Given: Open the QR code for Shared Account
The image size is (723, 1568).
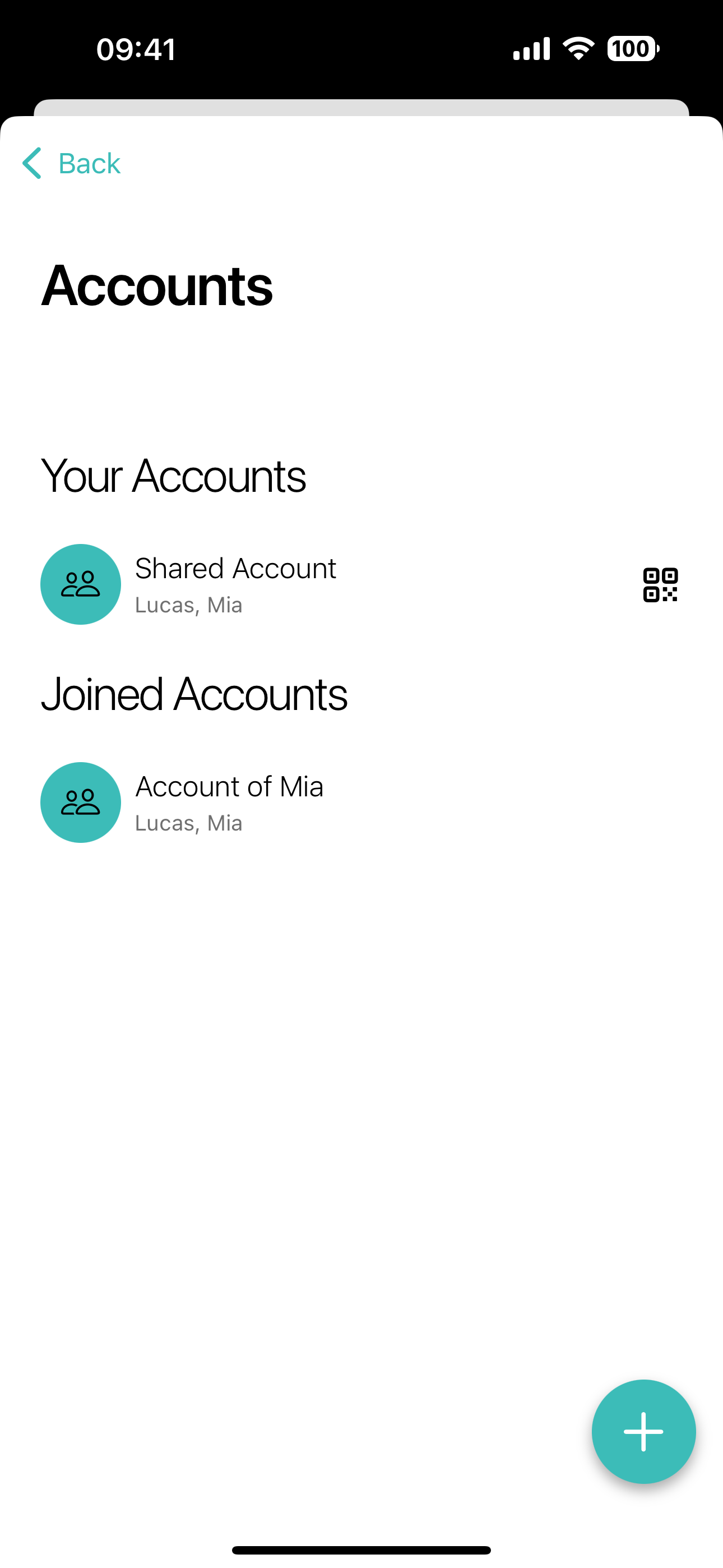Looking at the screenshot, I should [660, 584].
